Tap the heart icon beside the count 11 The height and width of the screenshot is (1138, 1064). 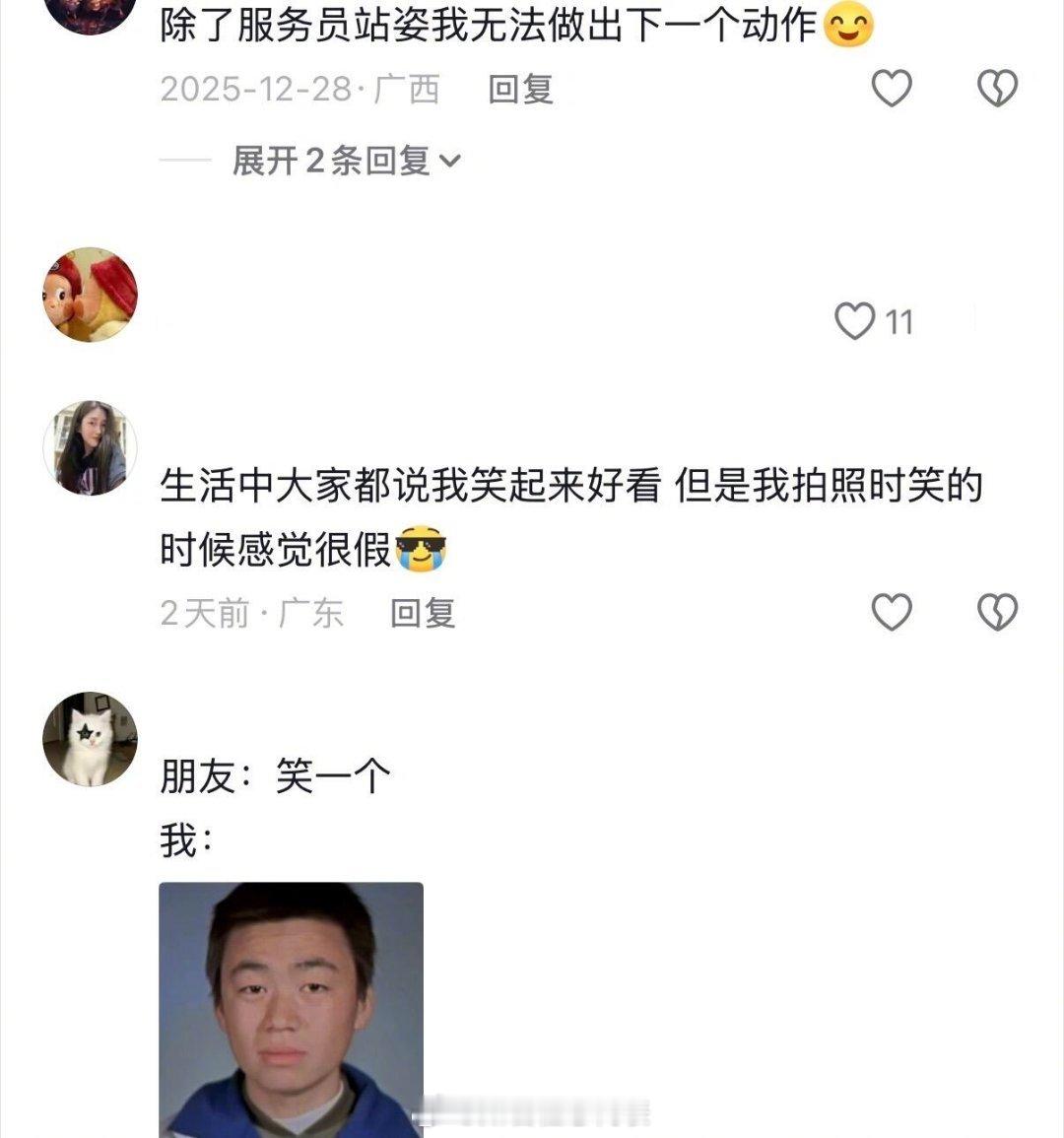coord(855,320)
